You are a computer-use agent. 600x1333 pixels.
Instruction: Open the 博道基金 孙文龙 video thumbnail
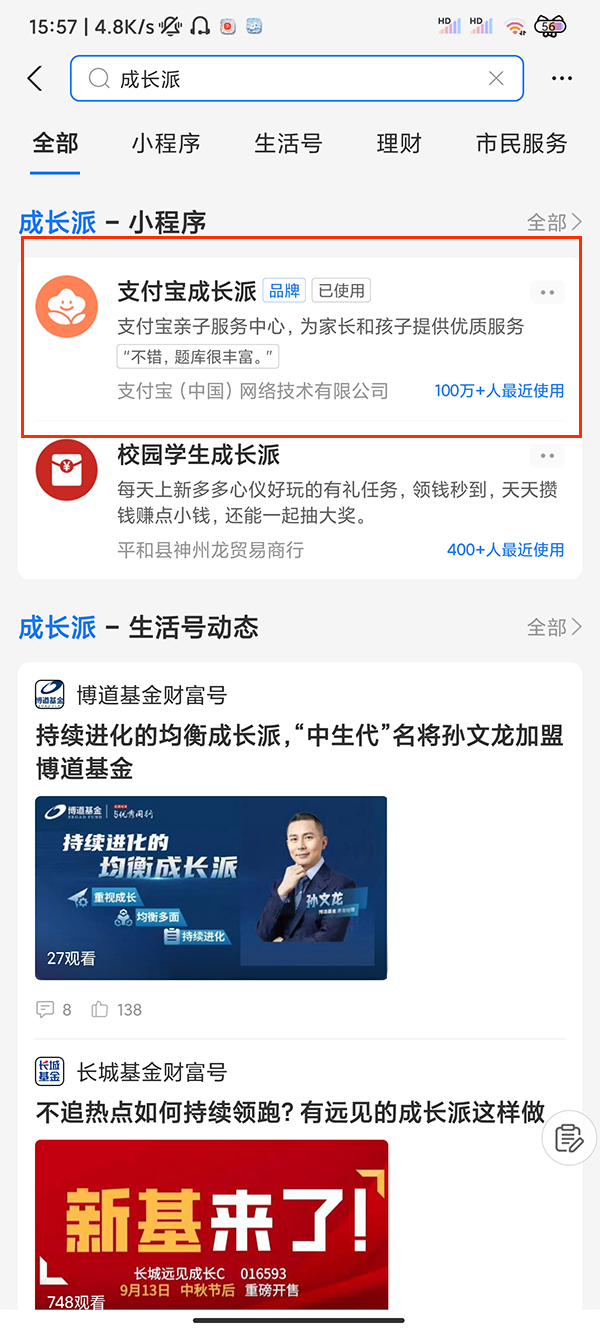[x=211, y=887]
